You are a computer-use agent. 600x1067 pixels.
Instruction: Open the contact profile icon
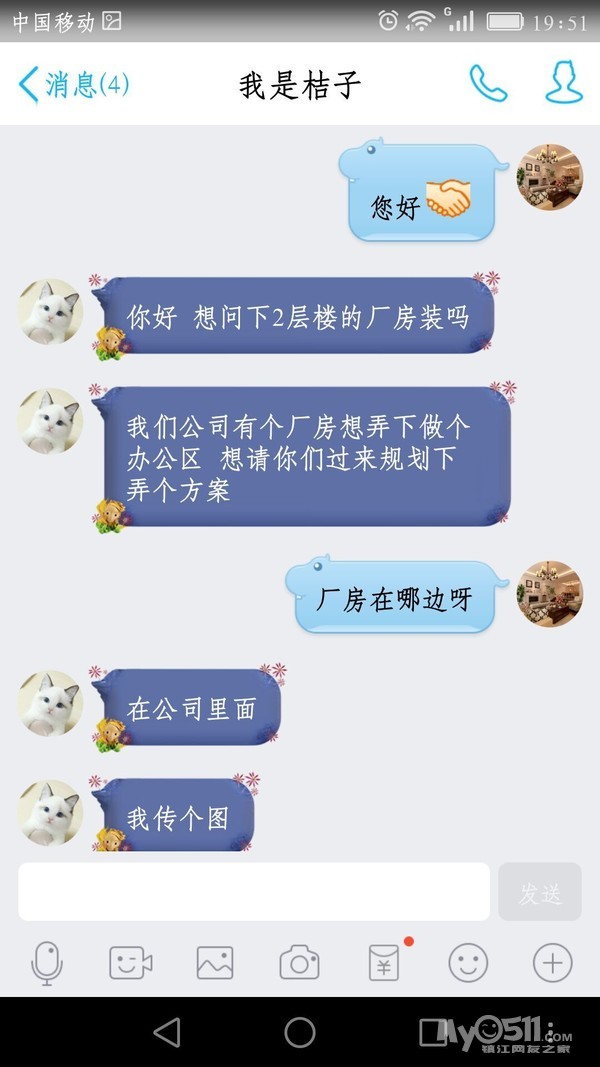pos(563,84)
